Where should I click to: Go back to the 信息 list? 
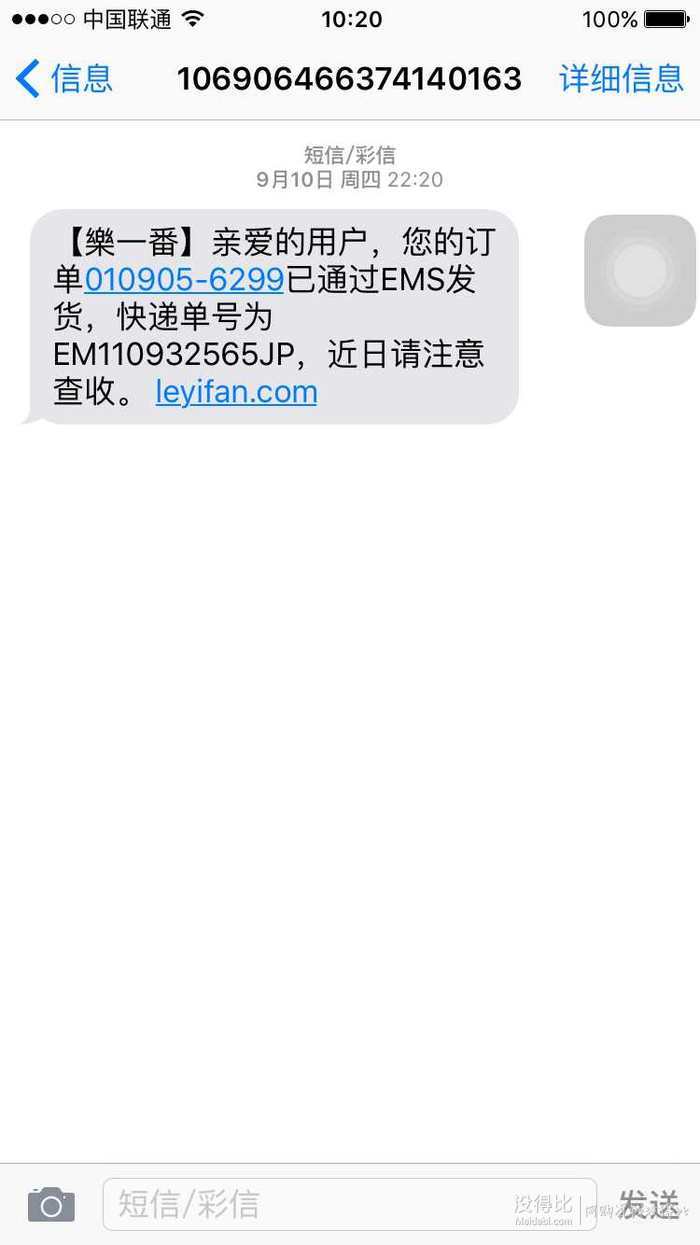[64, 78]
